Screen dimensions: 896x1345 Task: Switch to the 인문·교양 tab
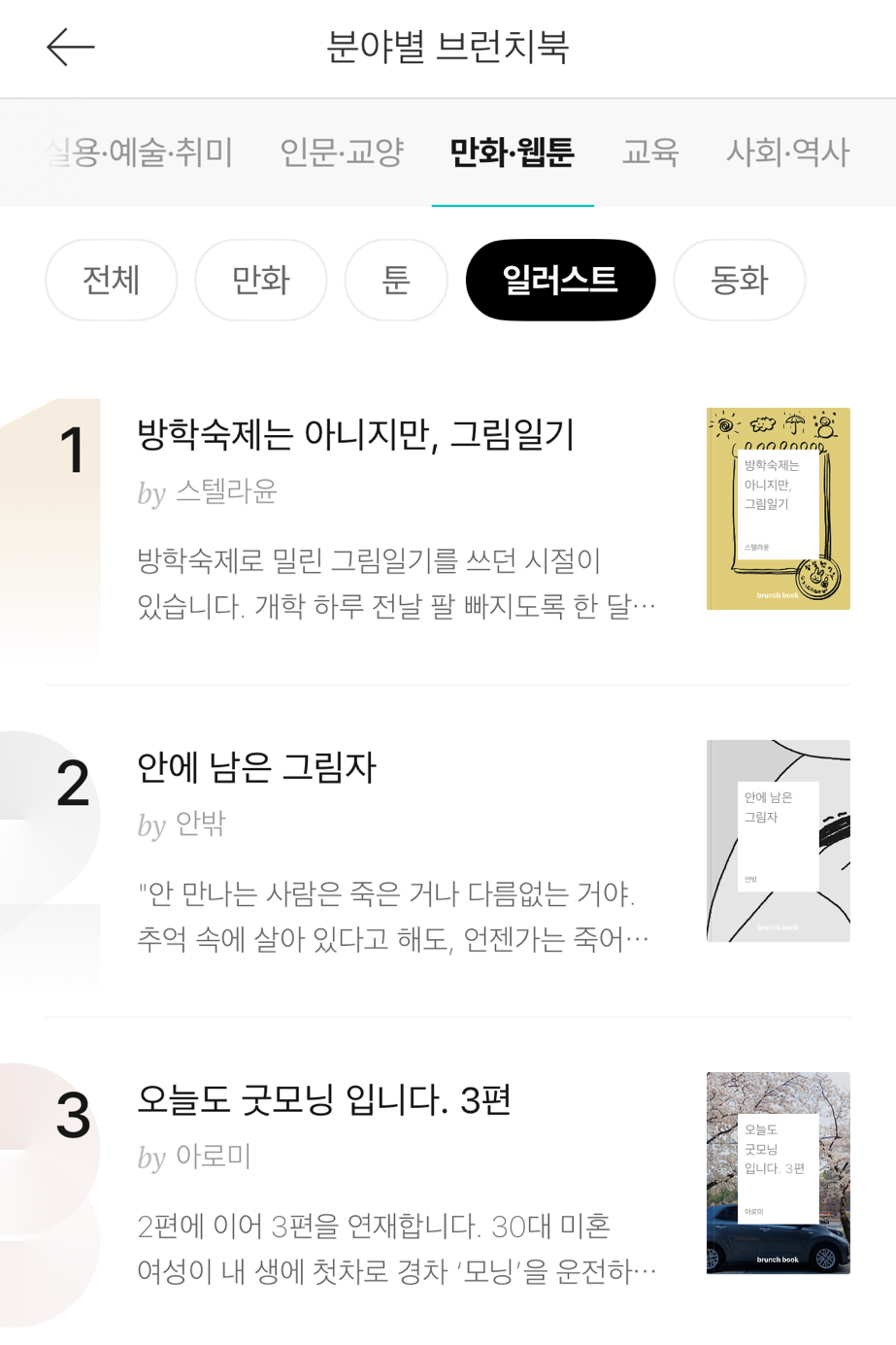coord(342,152)
